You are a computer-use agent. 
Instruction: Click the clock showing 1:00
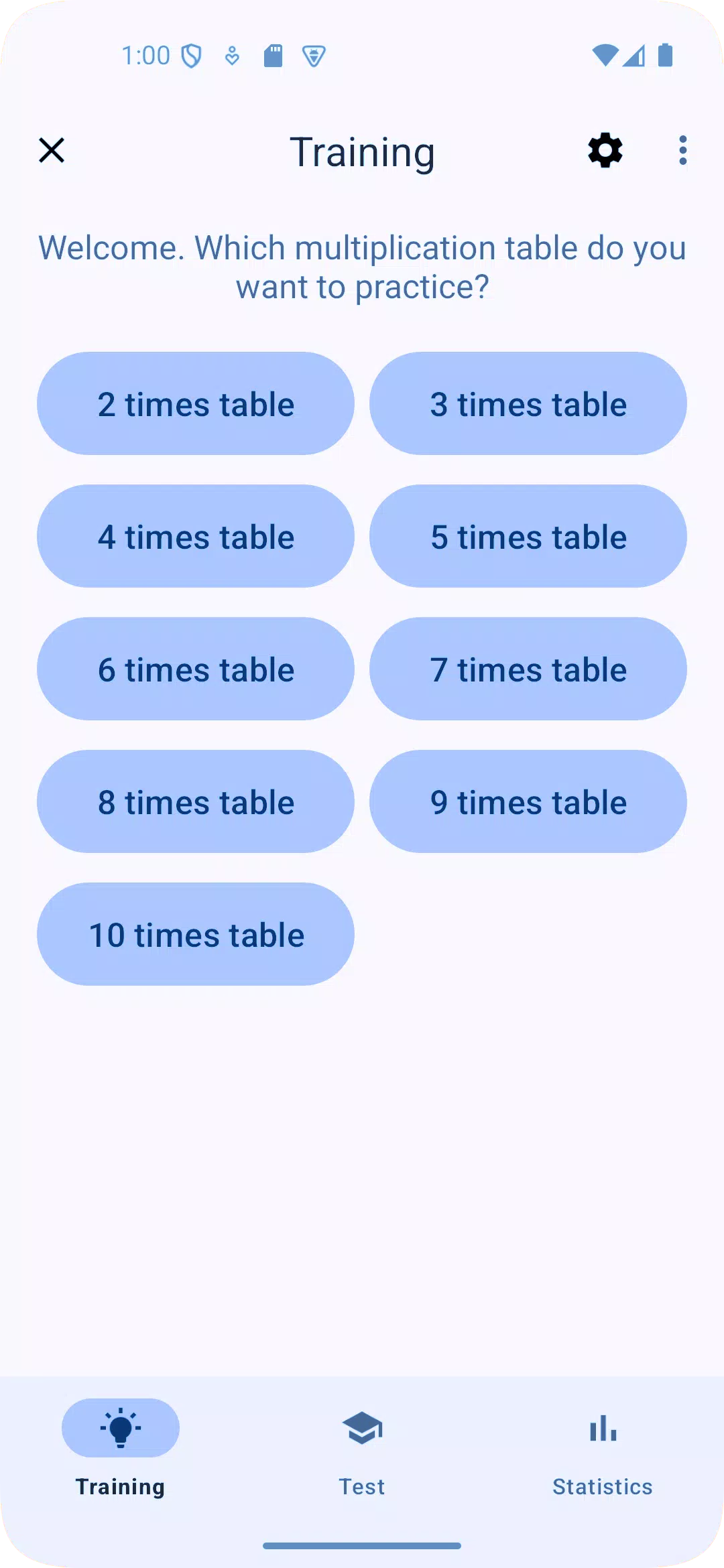click(145, 56)
